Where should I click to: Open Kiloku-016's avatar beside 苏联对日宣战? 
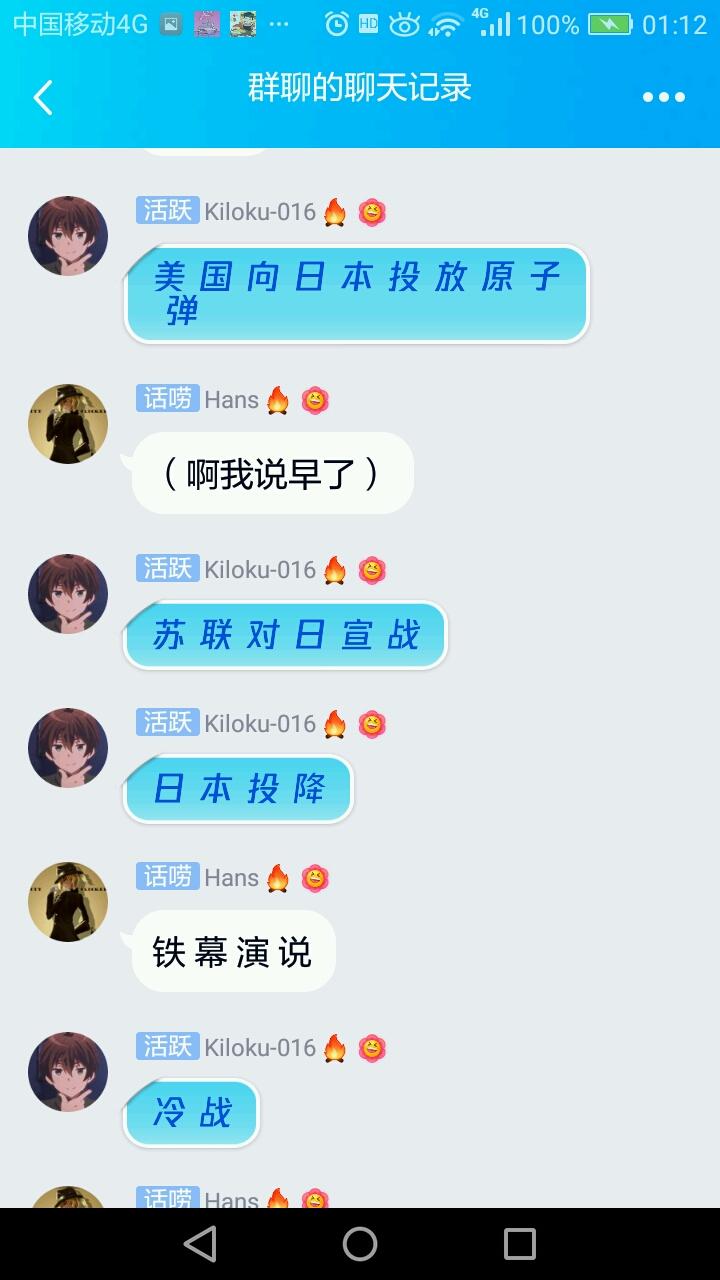pos(68,594)
